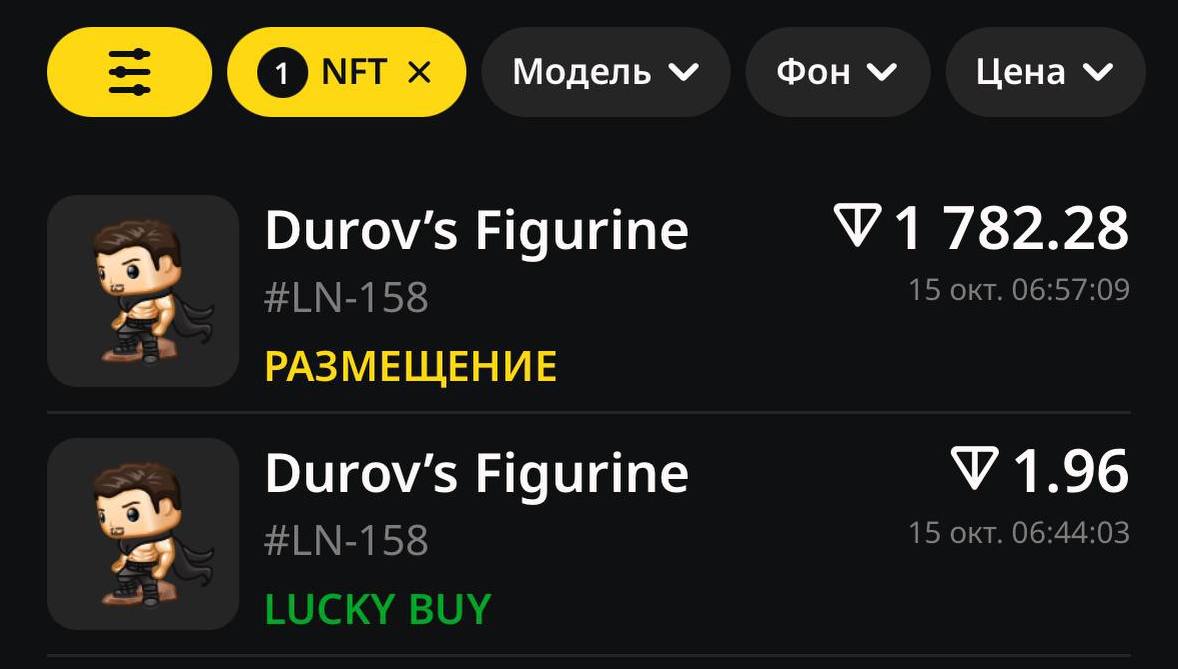Expand the Фон dropdown
The height and width of the screenshot is (669, 1178).
click(837, 72)
